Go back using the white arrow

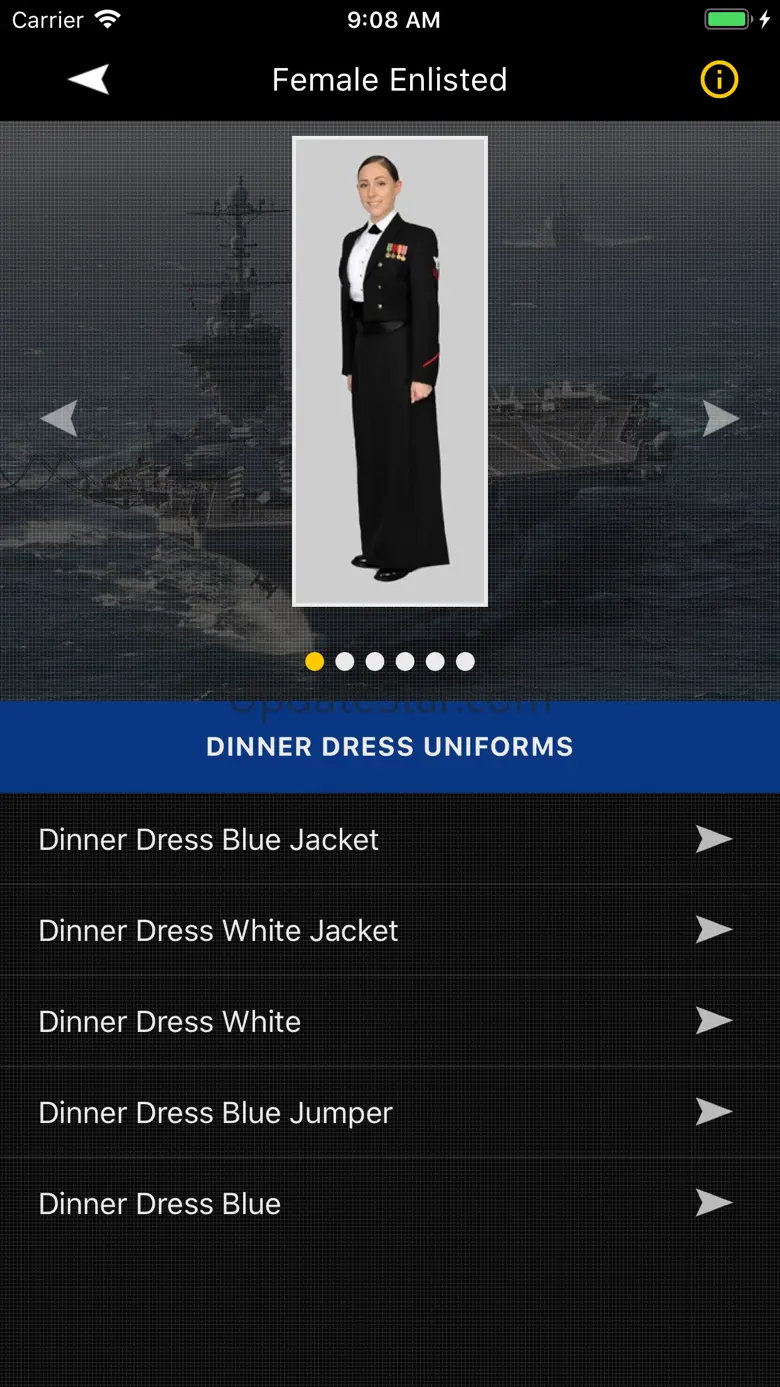pyautogui.click(x=89, y=80)
